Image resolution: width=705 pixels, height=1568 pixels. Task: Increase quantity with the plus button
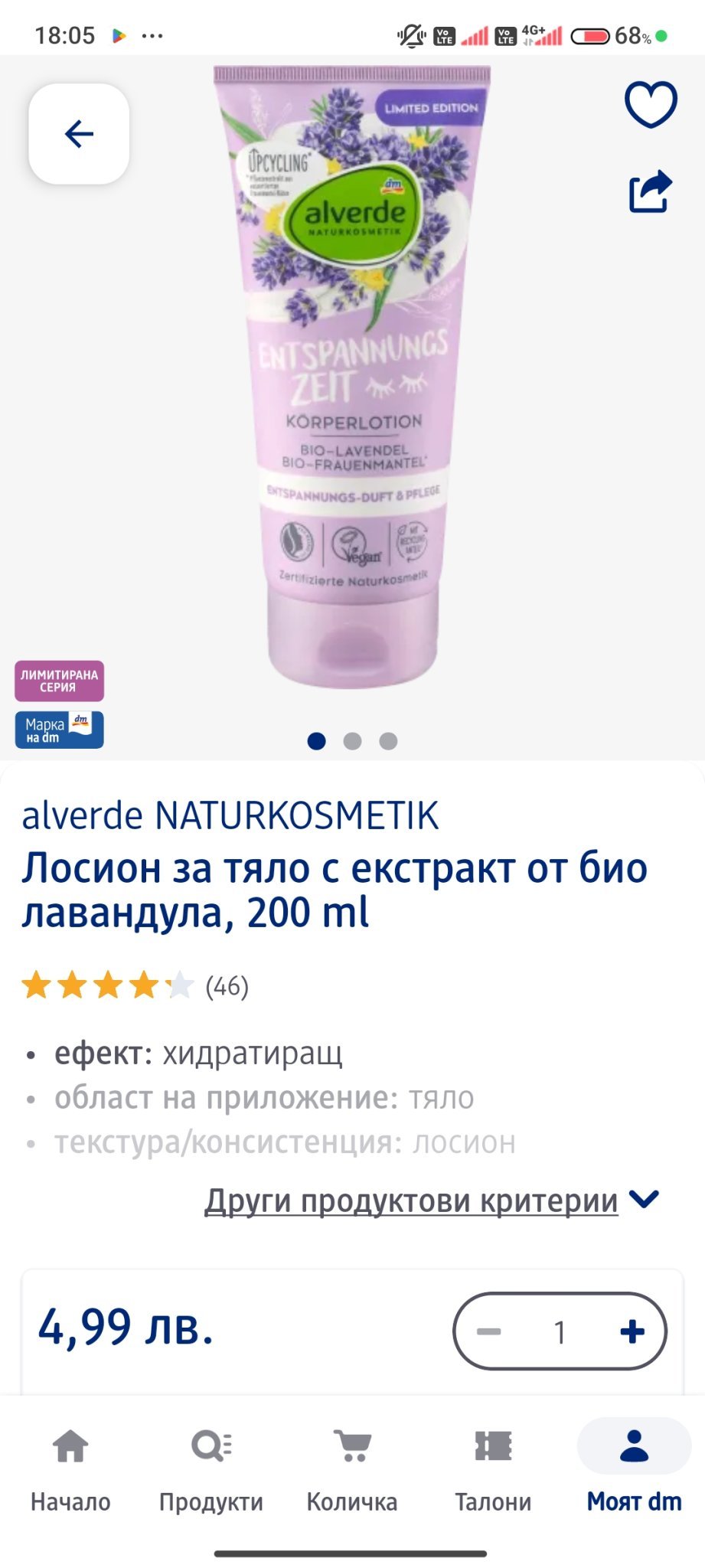632,1331
